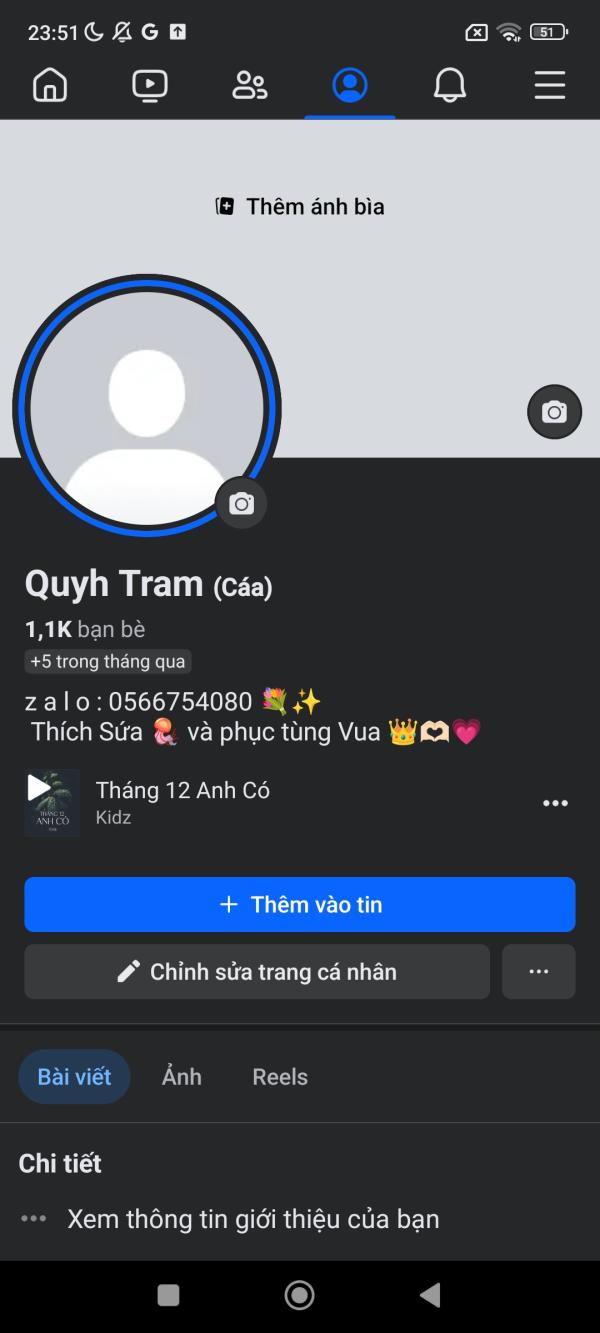This screenshot has width=600, height=1333.
Task: Open Xem thông tin giới thiệu của bạn
Action: coord(253,1219)
